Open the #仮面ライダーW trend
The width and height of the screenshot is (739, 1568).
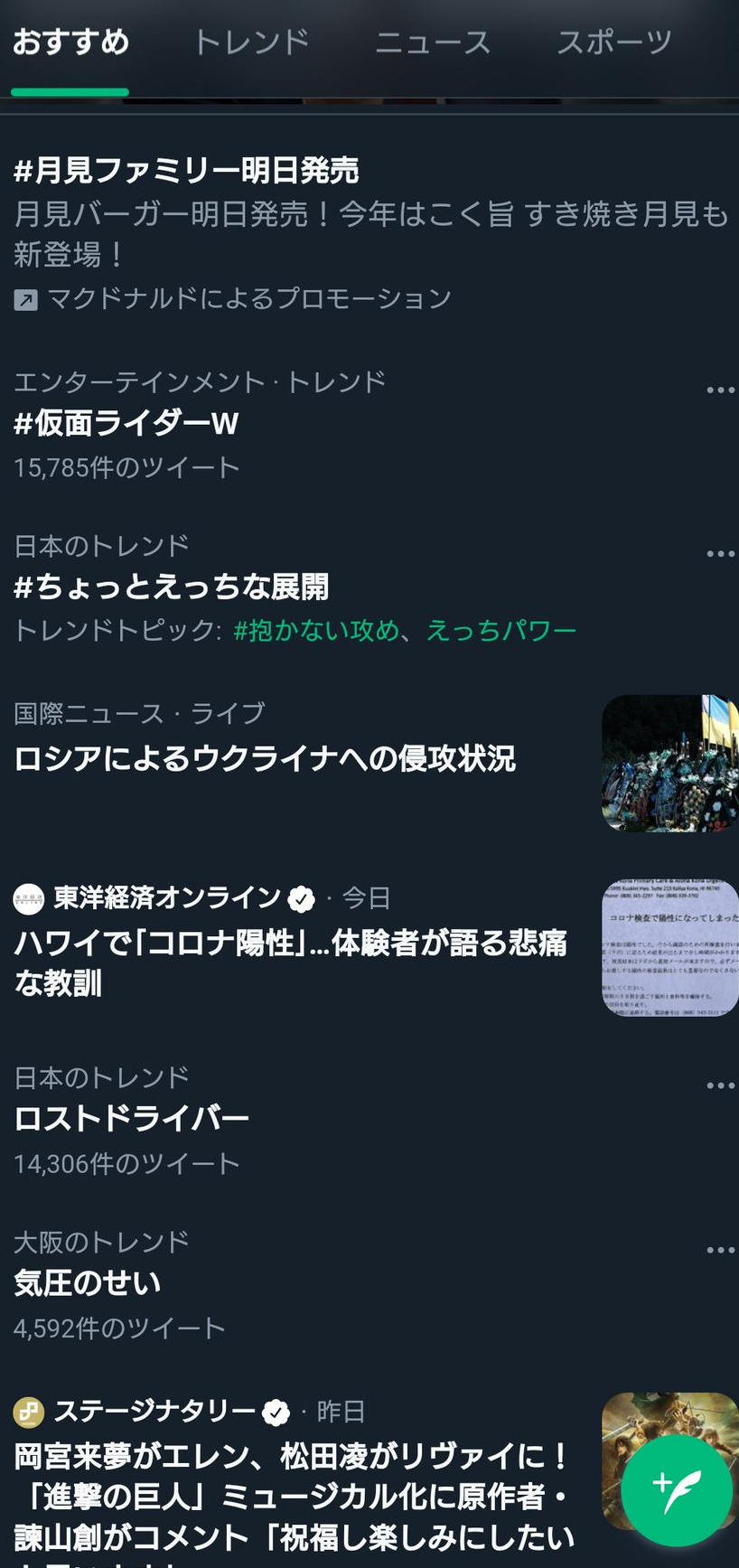(126, 423)
